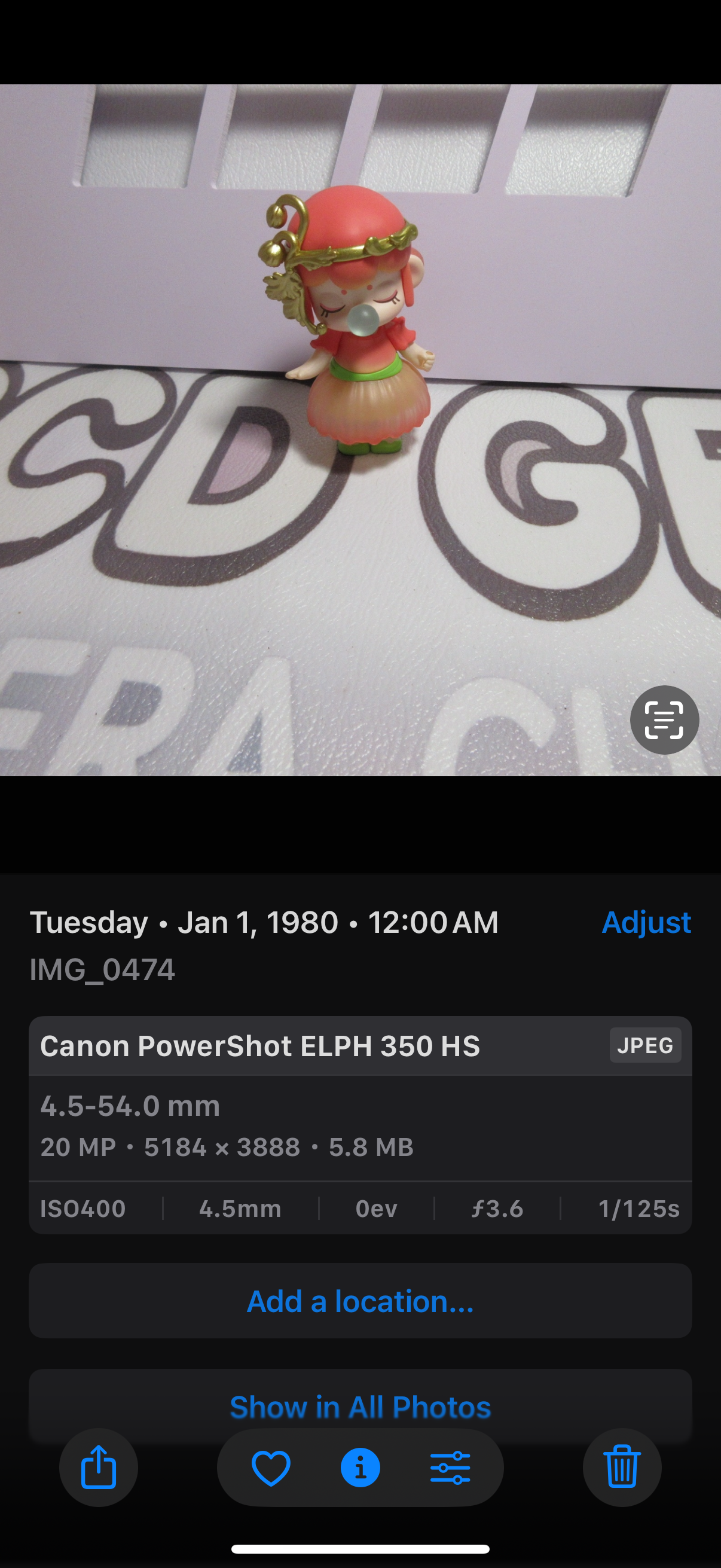The width and height of the screenshot is (721, 1568).
Task: Delete this photo with the trash icon
Action: pyautogui.click(x=622, y=1467)
